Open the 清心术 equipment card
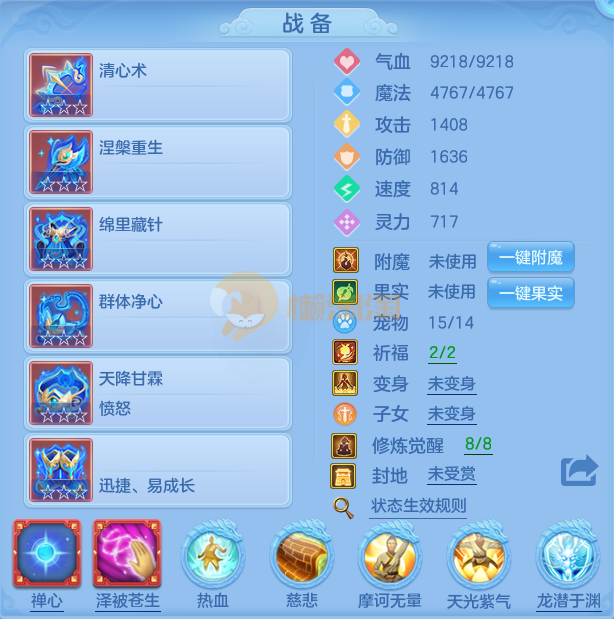The width and height of the screenshot is (614, 619). (x=158, y=85)
